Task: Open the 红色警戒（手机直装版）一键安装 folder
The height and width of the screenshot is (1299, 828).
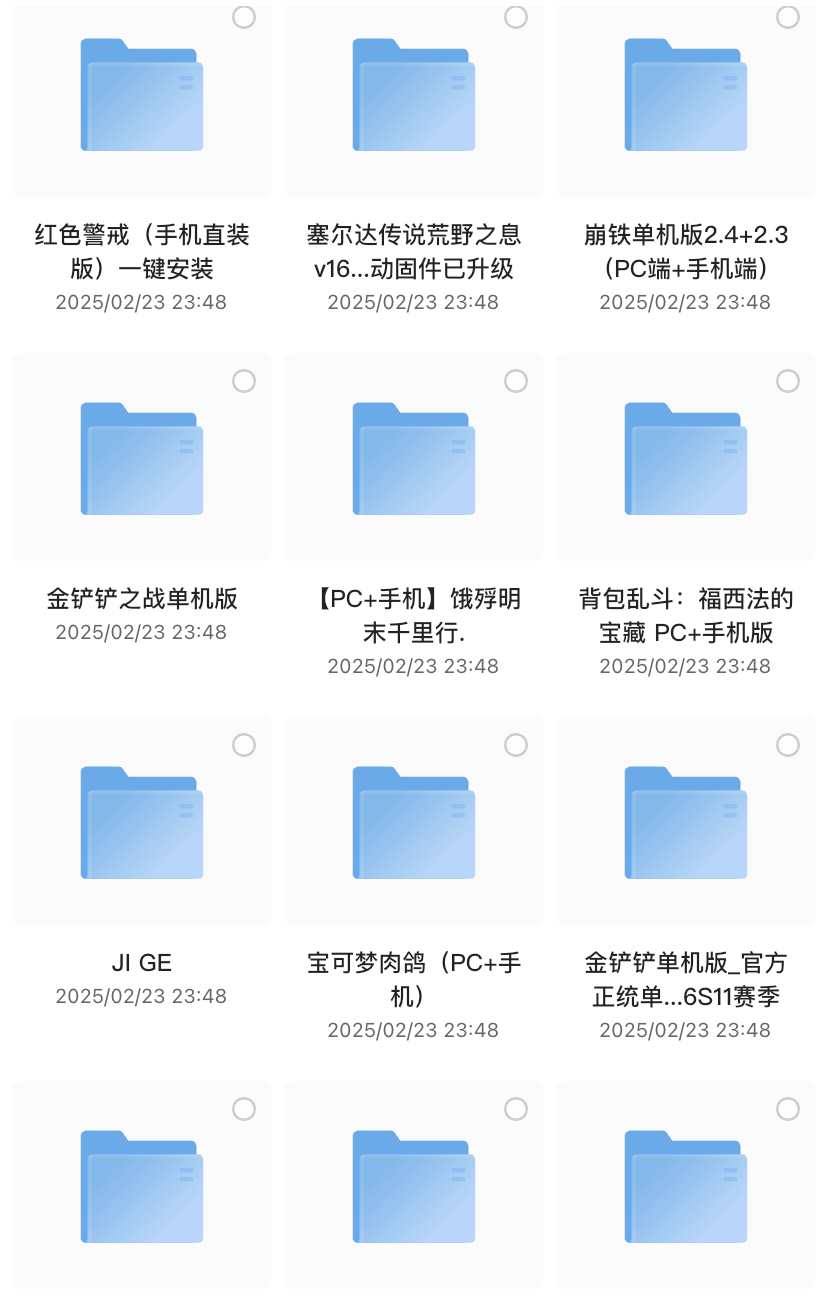Action: [x=142, y=96]
